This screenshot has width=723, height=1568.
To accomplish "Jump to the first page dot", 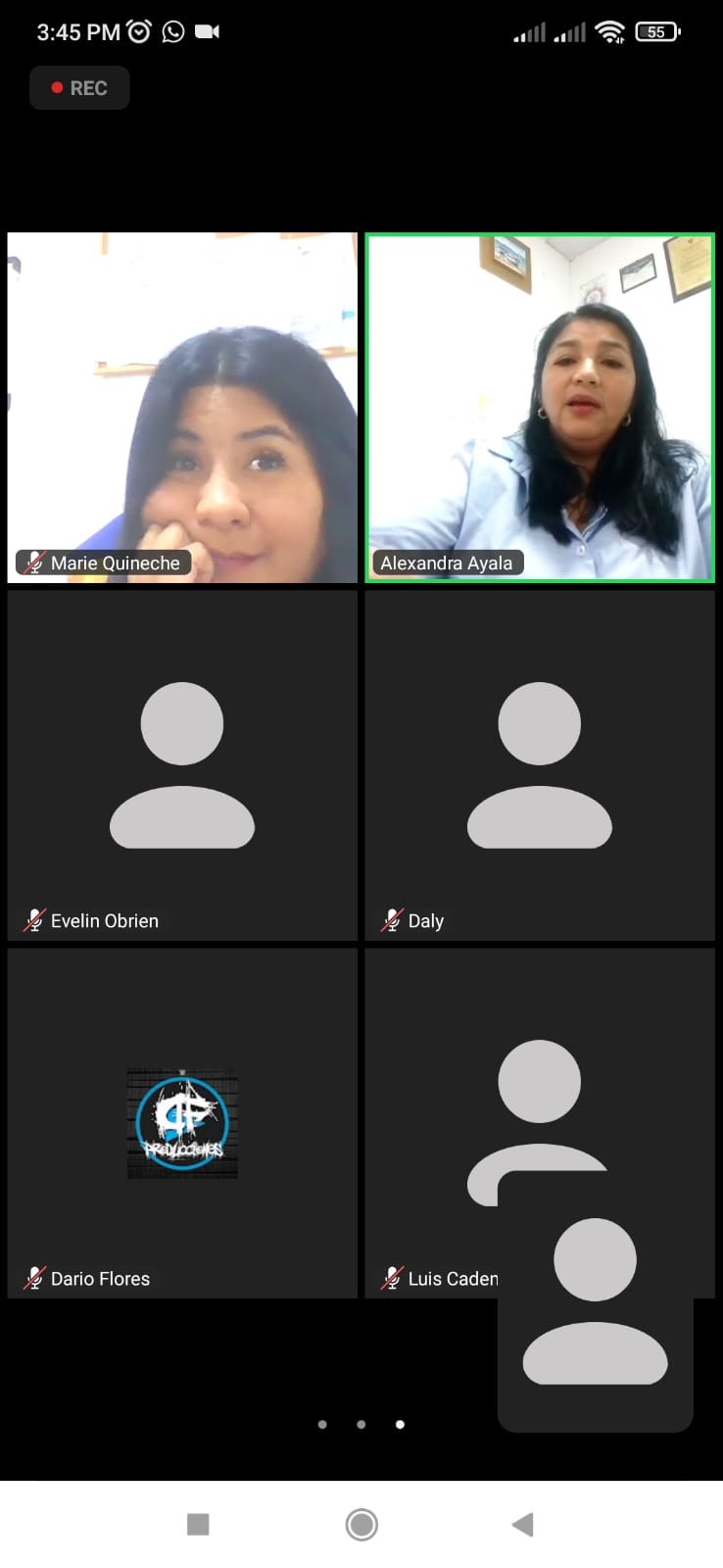I will coord(322,1424).
